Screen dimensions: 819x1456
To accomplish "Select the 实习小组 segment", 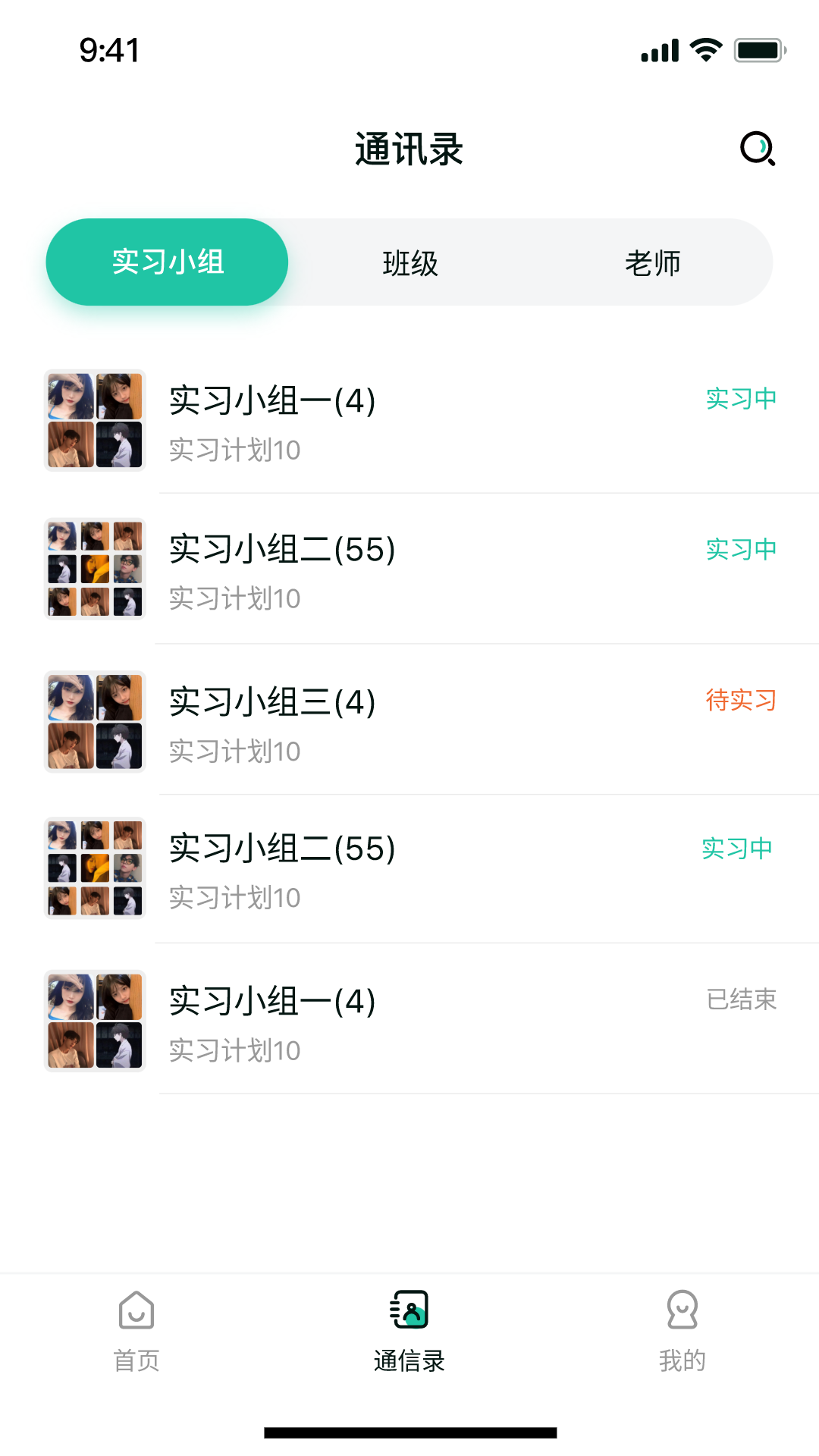I will [168, 262].
